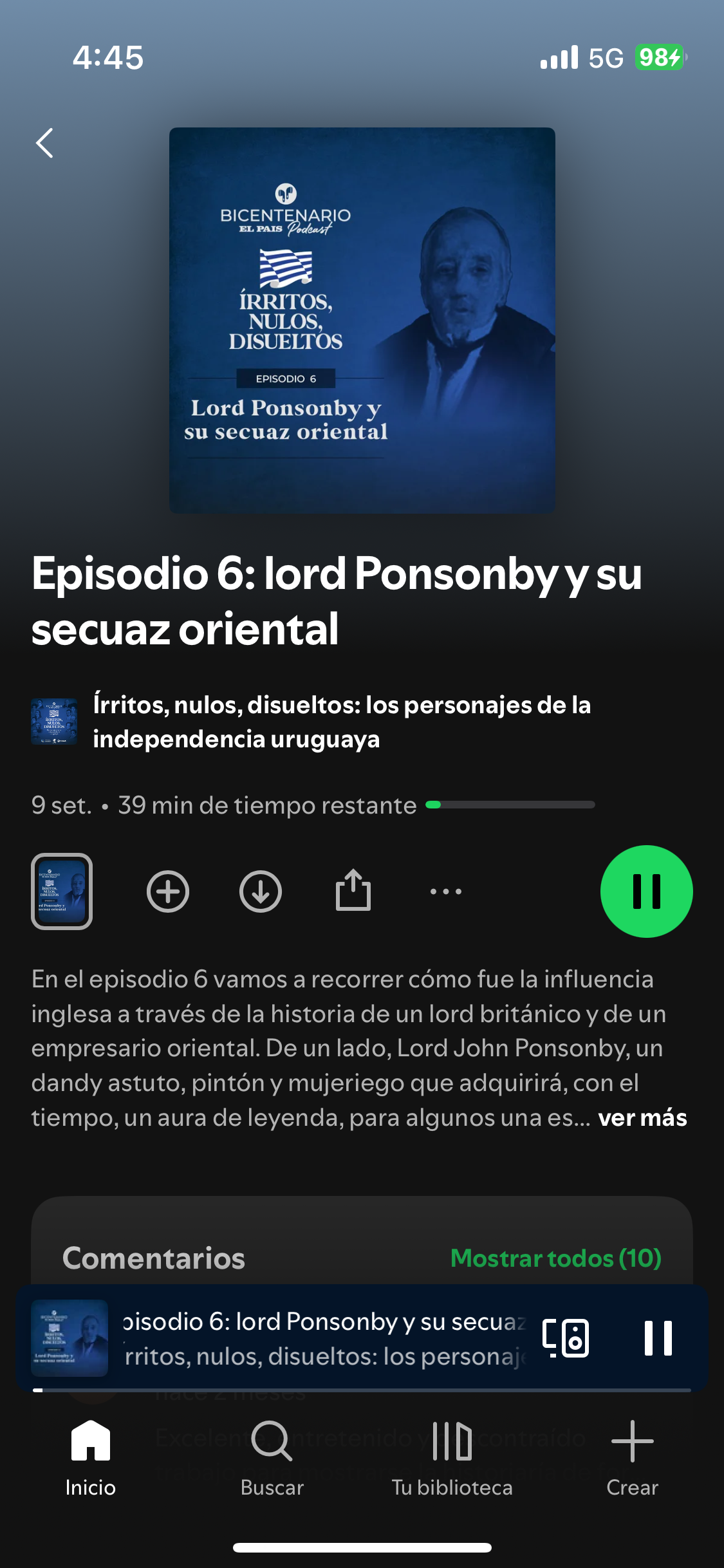Open the three-dot more options menu

click(446, 891)
